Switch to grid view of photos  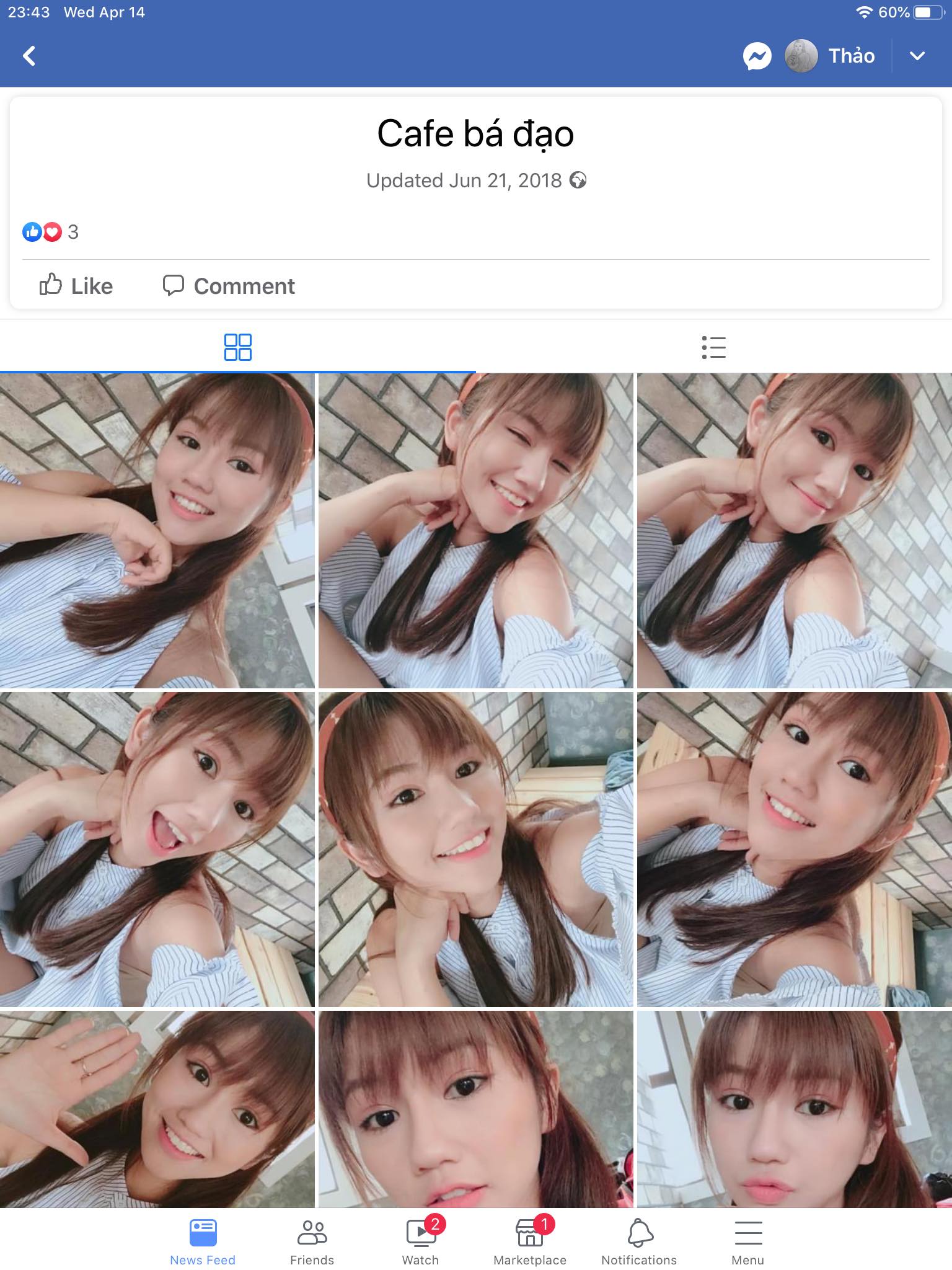tap(237, 347)
